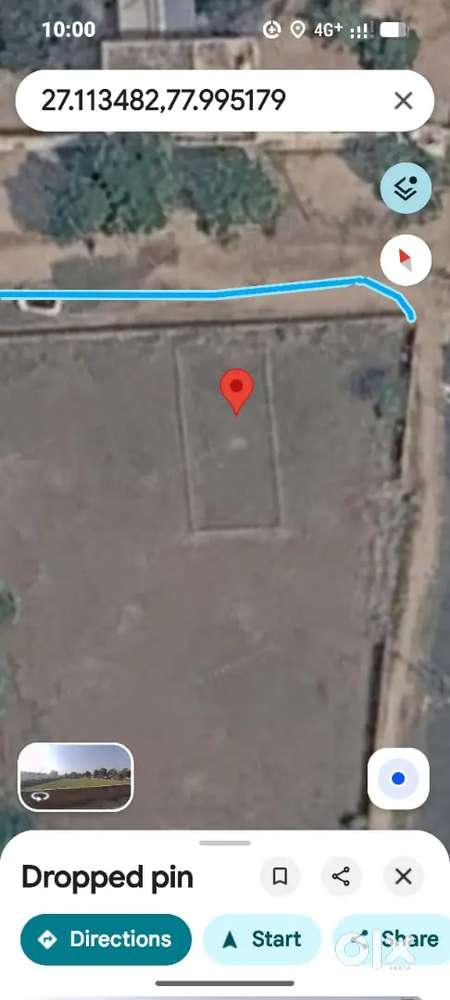The width and height of the screenshot is (450, 1000).
Task: Open the map layers selector
Action: (406, 188)
